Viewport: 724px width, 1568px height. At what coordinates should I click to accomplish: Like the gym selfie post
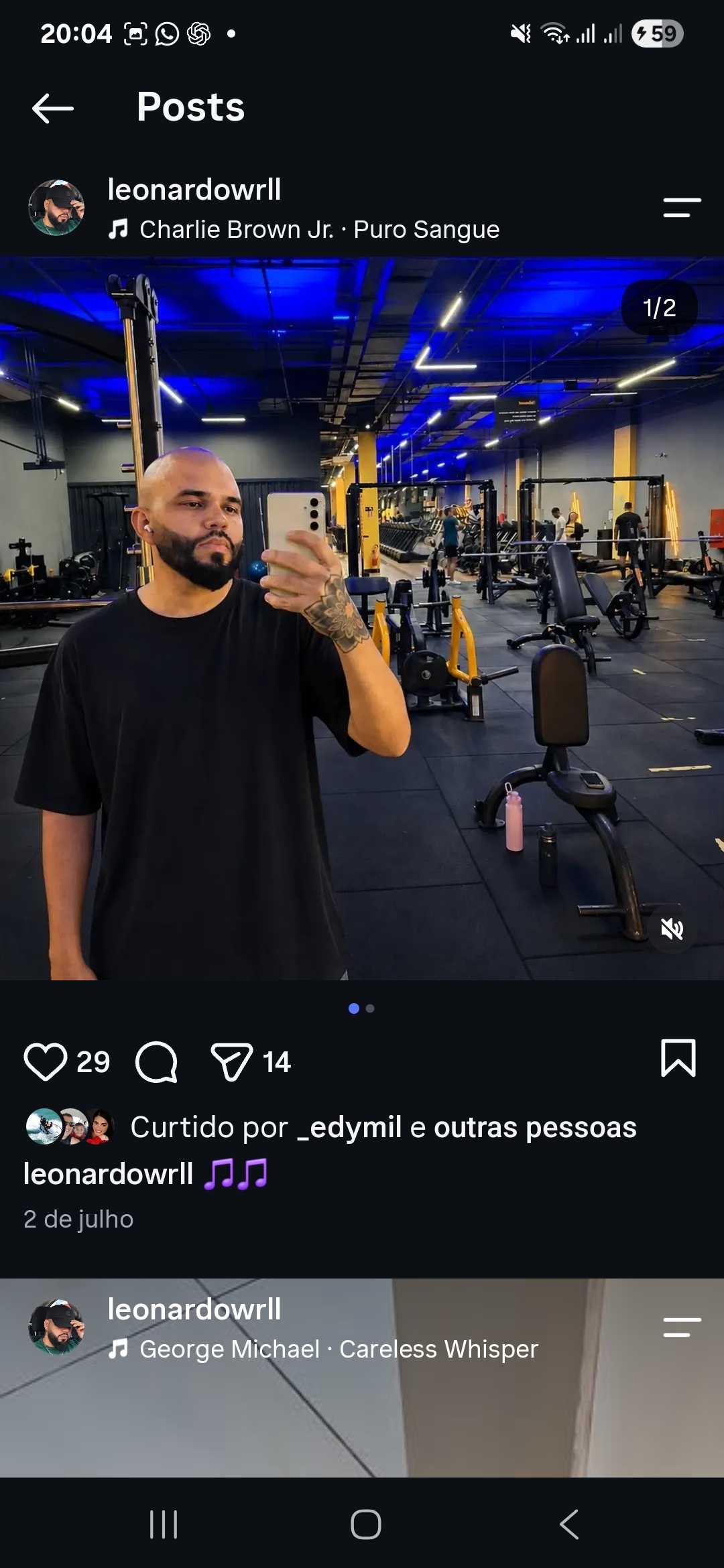(46, 1062)
